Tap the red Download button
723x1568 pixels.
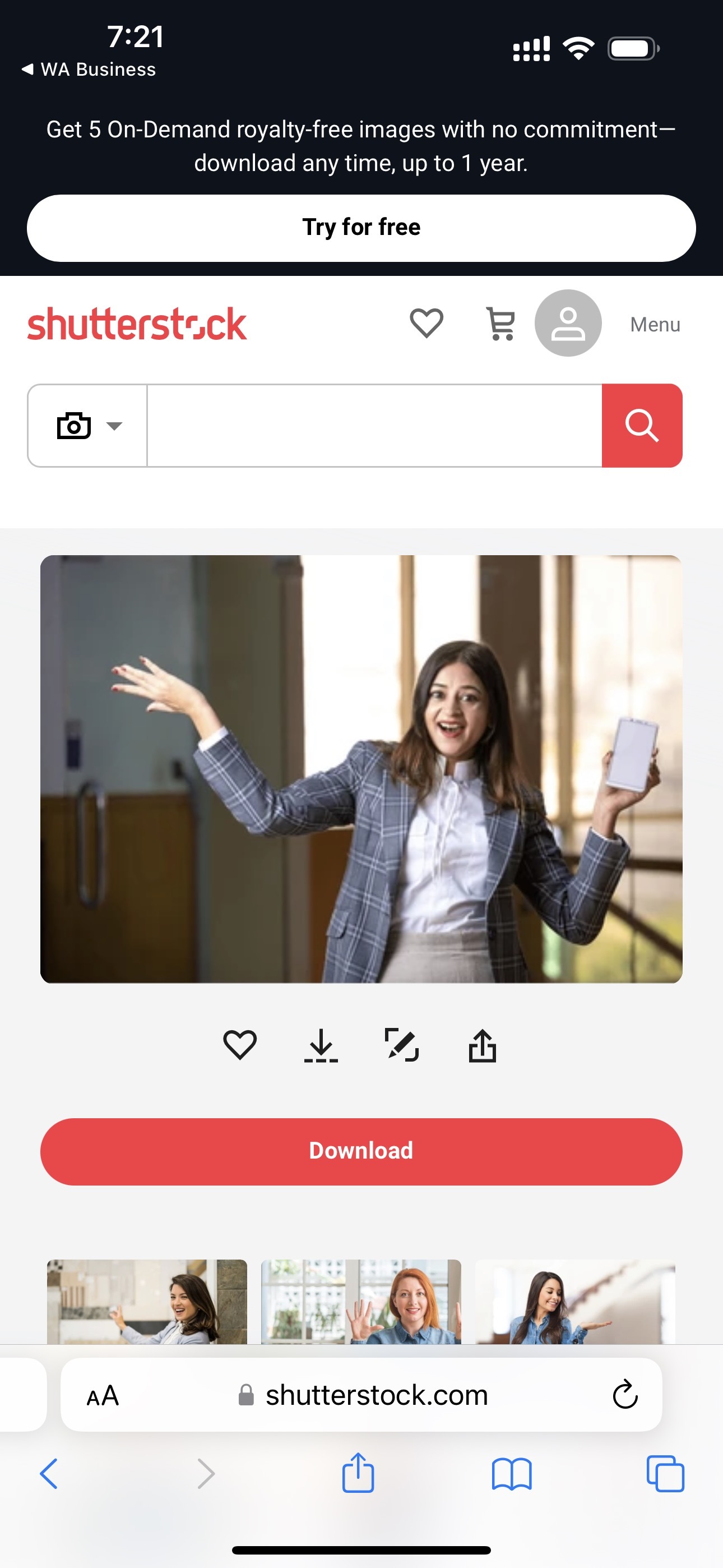click(361, 1151)
